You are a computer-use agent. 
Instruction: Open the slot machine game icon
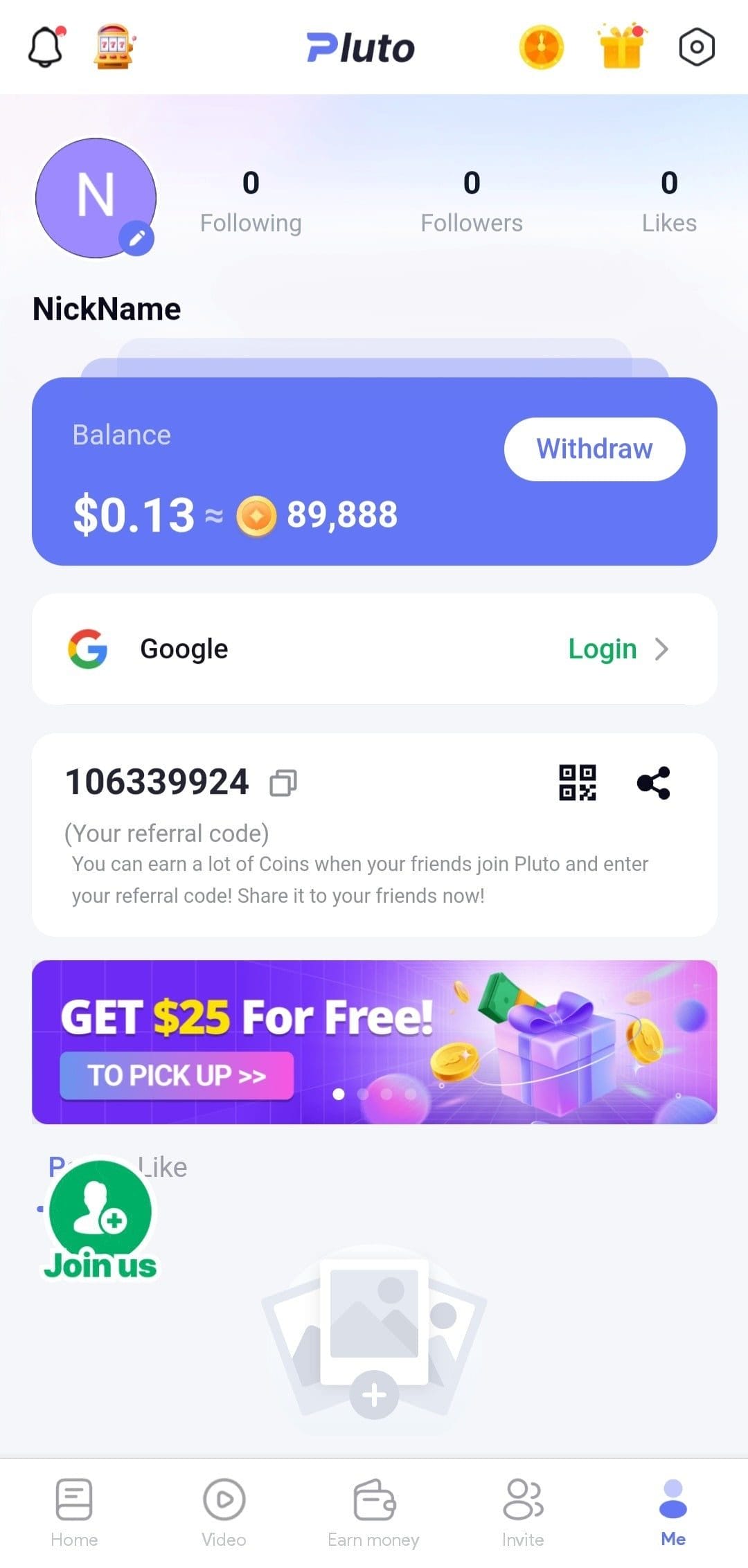pos(114,46)
